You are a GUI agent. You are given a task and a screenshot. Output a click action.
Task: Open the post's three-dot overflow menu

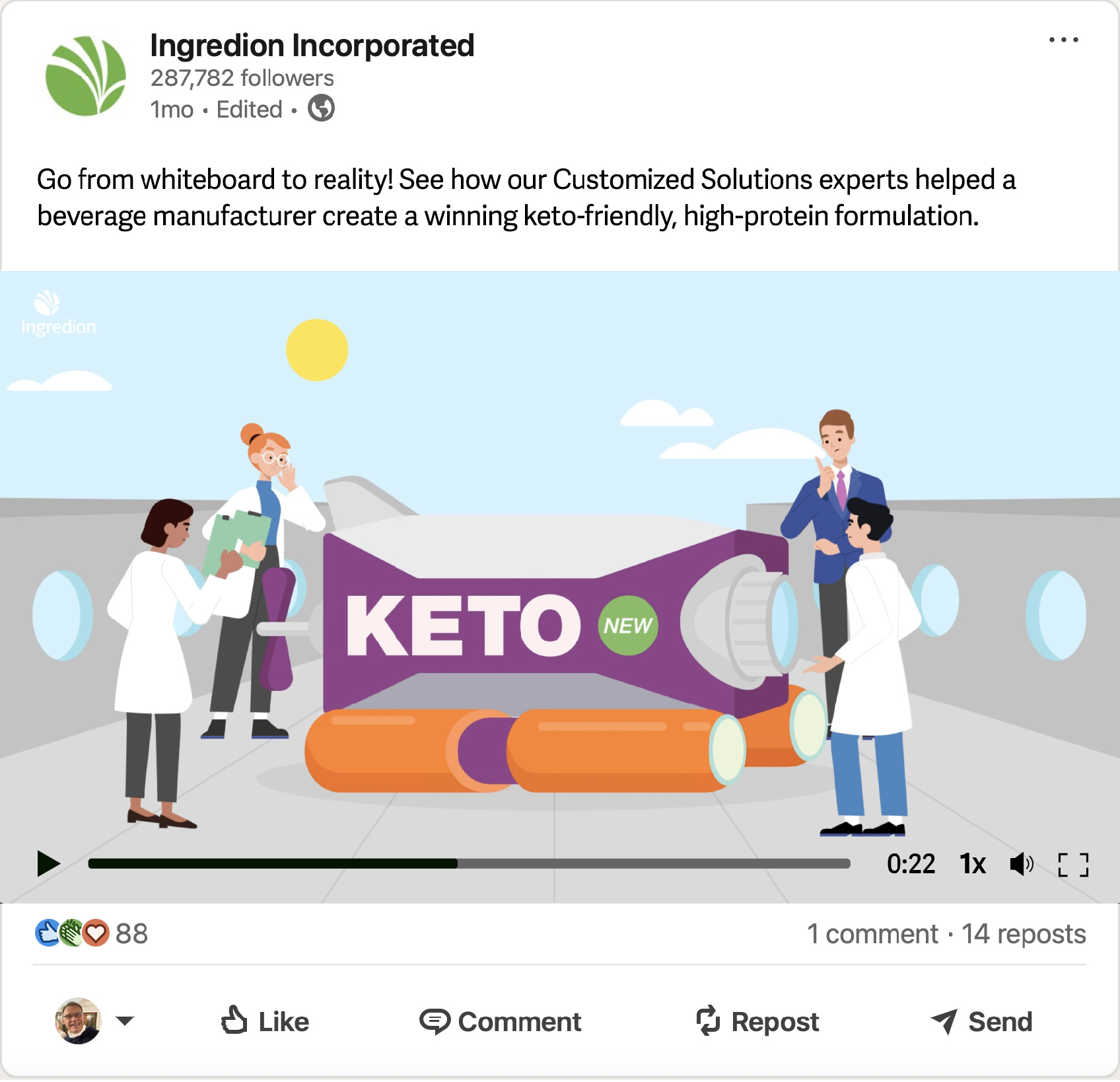[1063, 40]
